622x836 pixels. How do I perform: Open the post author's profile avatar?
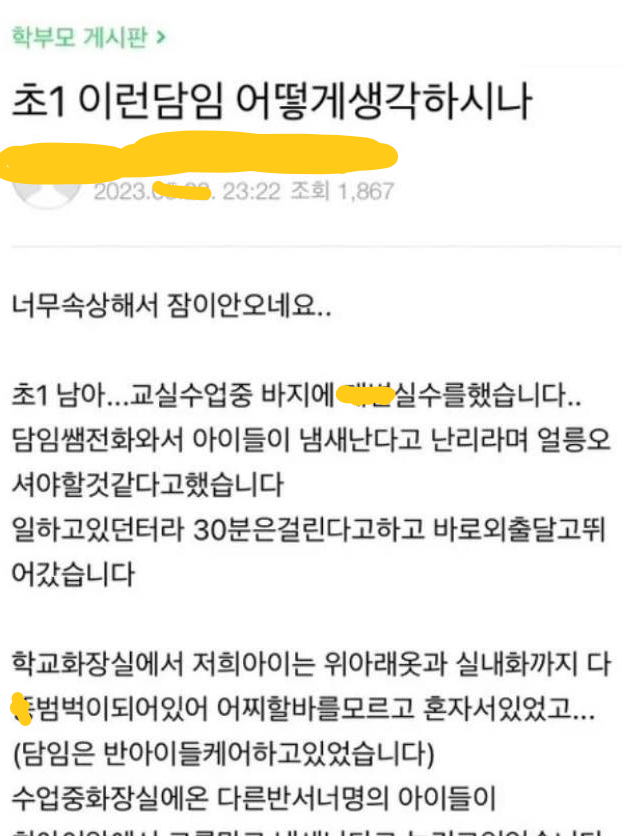pyautogui.click(x=44, y=189)
